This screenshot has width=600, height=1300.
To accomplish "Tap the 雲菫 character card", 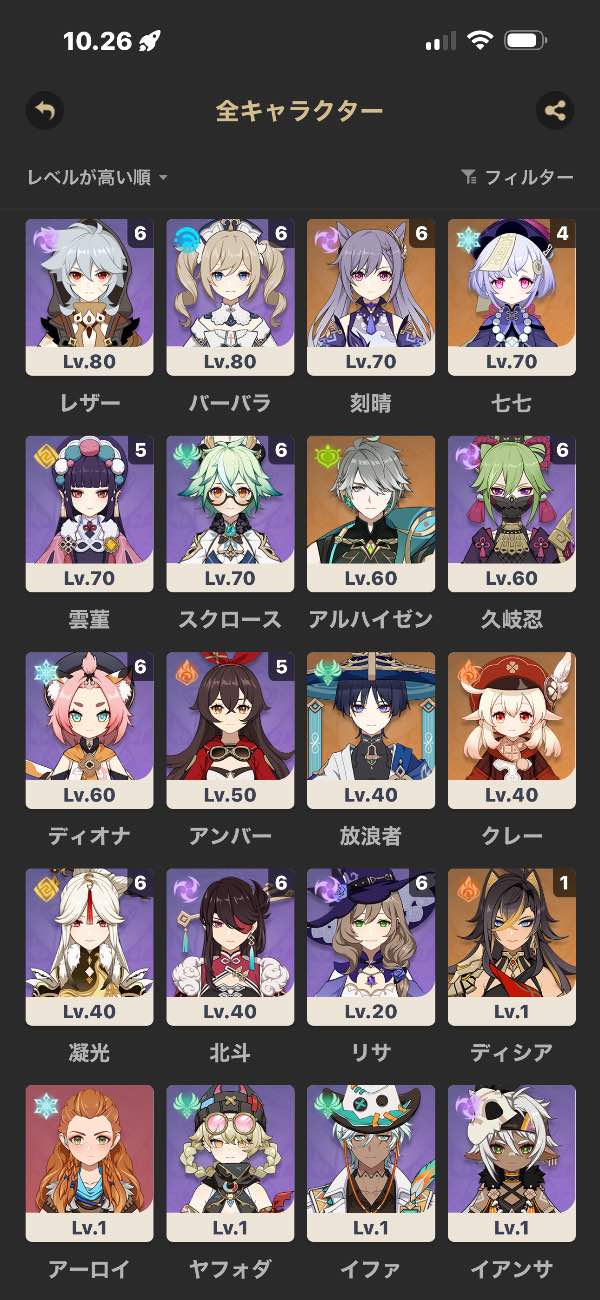I will click(89, 514).
